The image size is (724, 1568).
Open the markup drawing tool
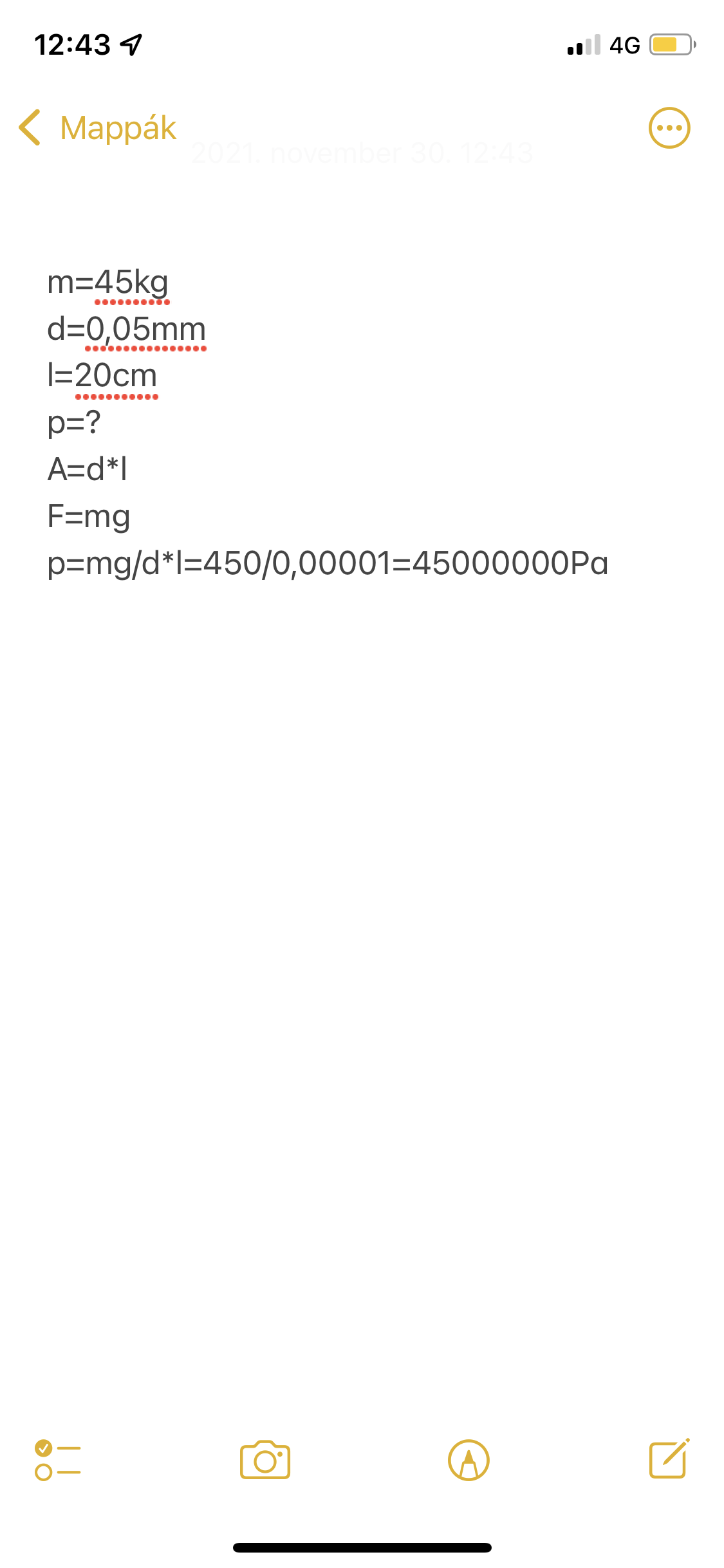point(469,1460)
